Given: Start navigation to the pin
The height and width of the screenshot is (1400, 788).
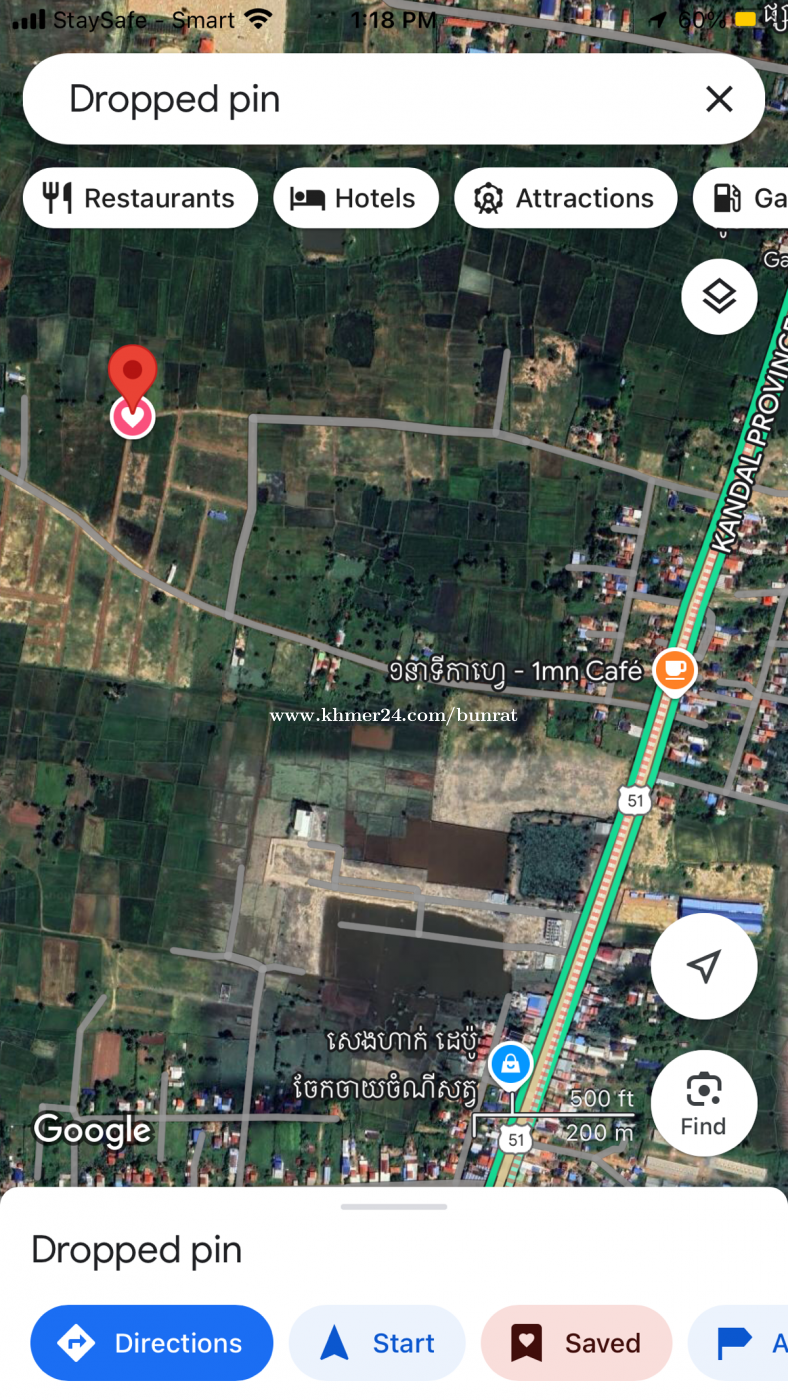Looking at the screenshot, I should [377, 1343].
